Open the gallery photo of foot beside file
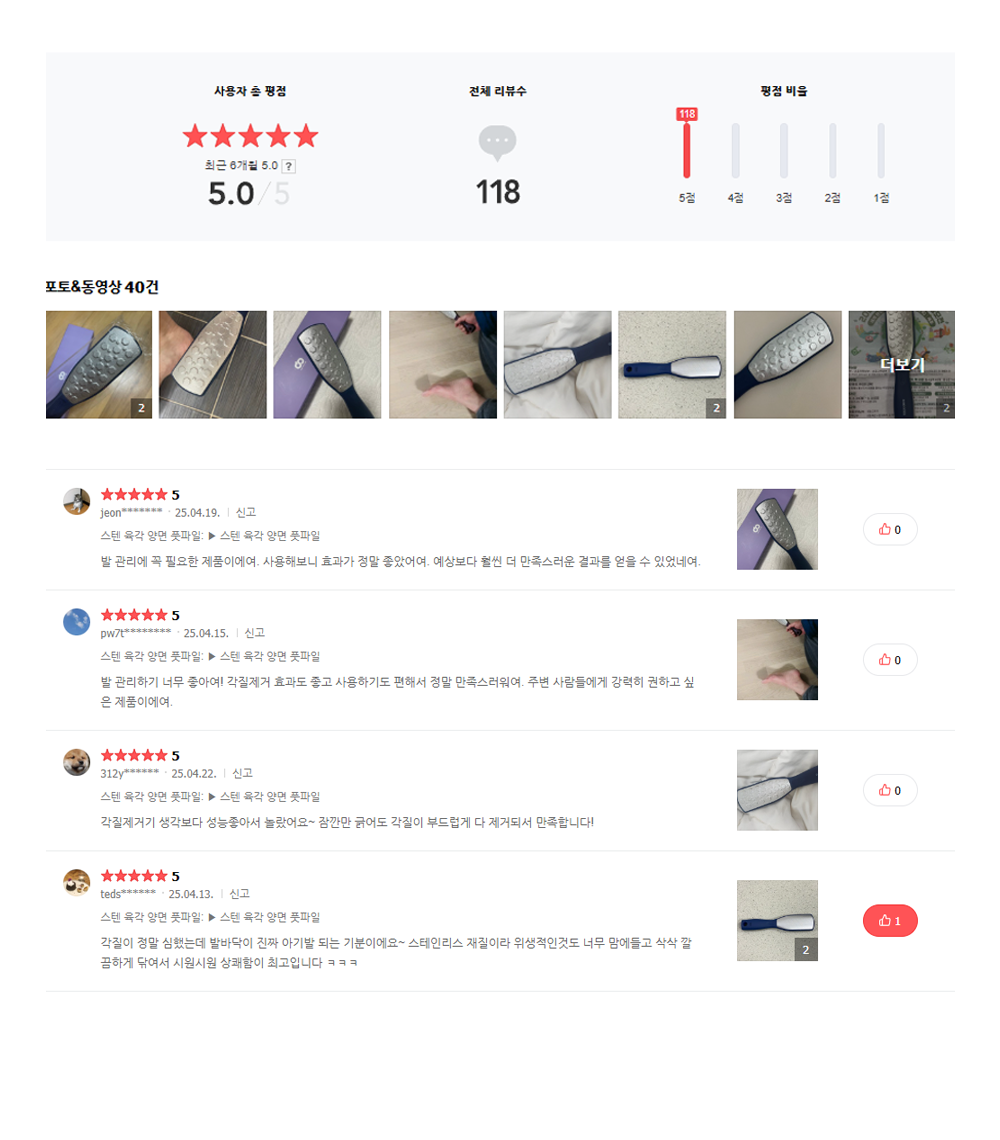This screenshot has height=1140, width=1000. [x=213, y=365]
